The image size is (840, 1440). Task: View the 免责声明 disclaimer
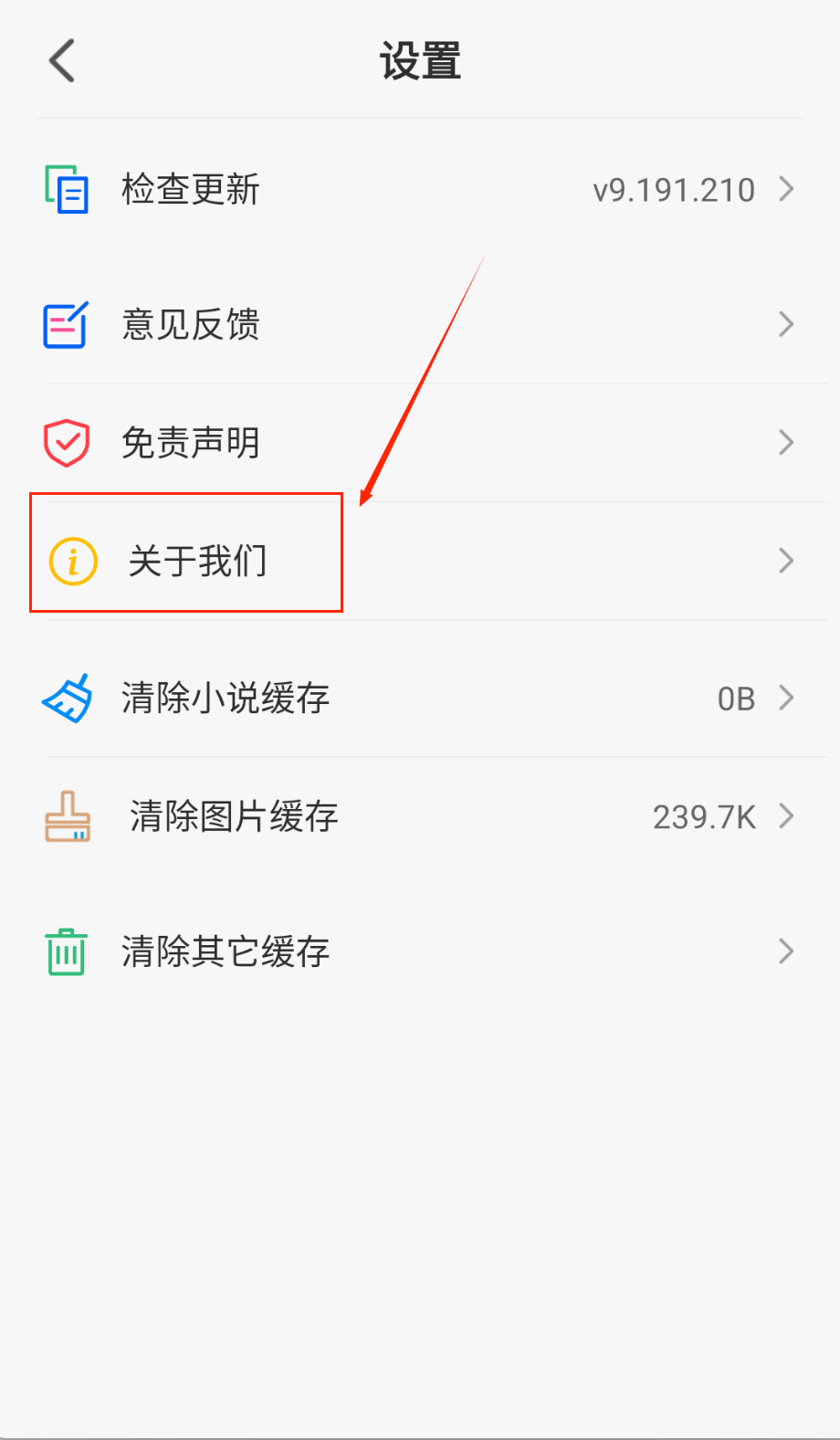click(191, 443)
